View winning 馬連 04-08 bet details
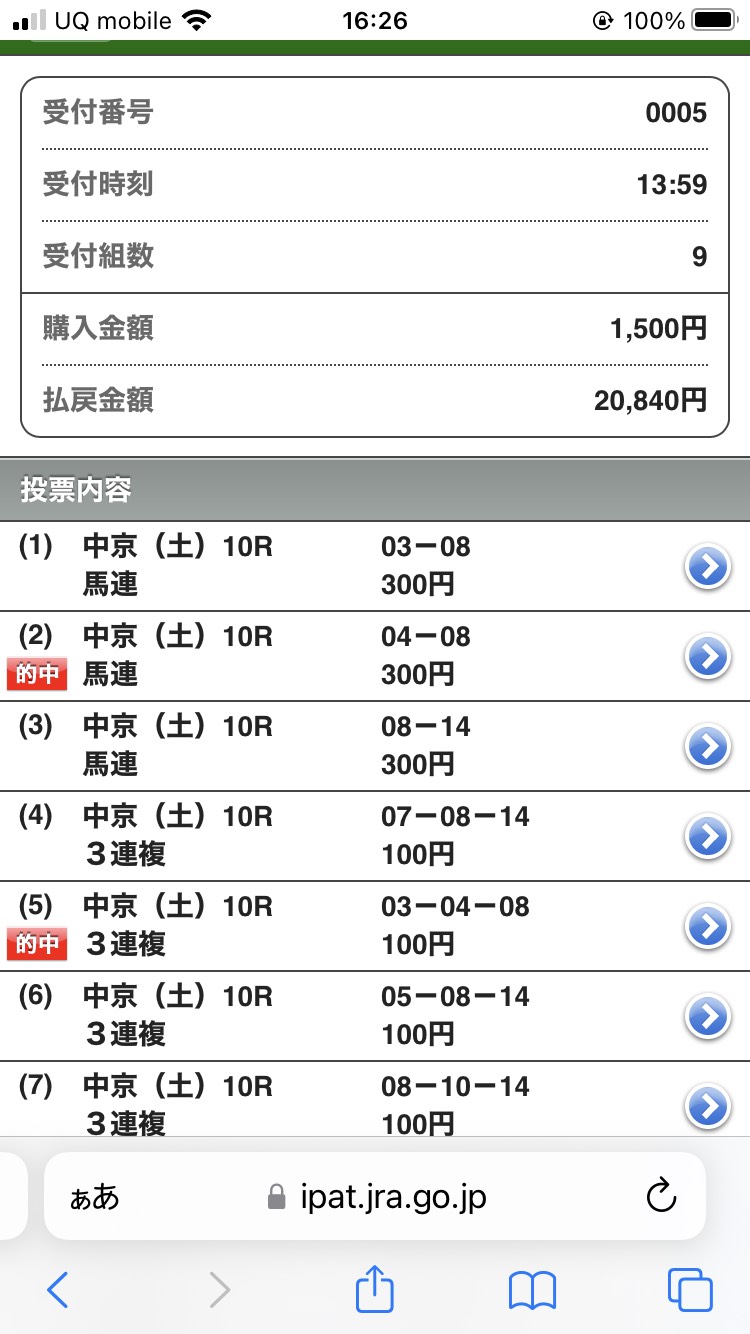The image size is (750, 1334). coord(708,657)
